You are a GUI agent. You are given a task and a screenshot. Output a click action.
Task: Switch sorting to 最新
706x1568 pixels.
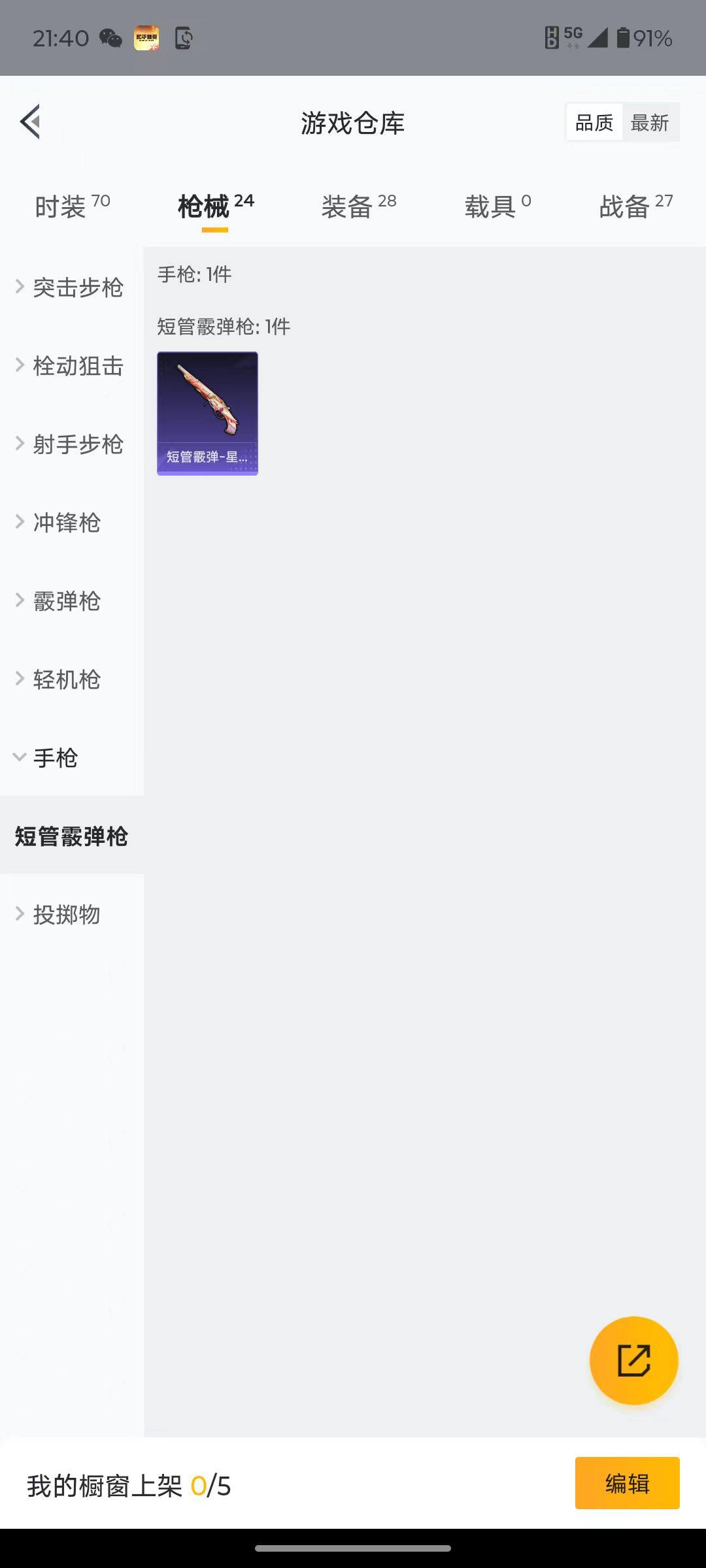[651, 122]
